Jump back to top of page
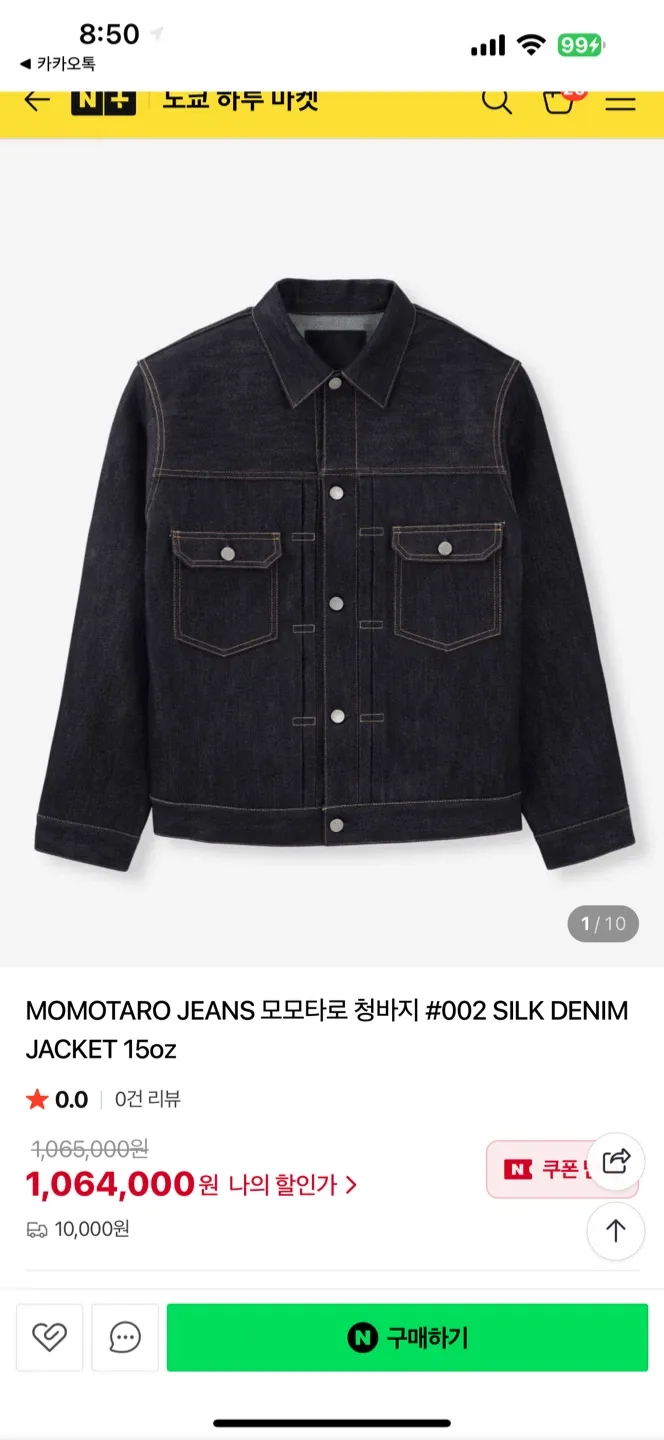 pos(615,1231)
